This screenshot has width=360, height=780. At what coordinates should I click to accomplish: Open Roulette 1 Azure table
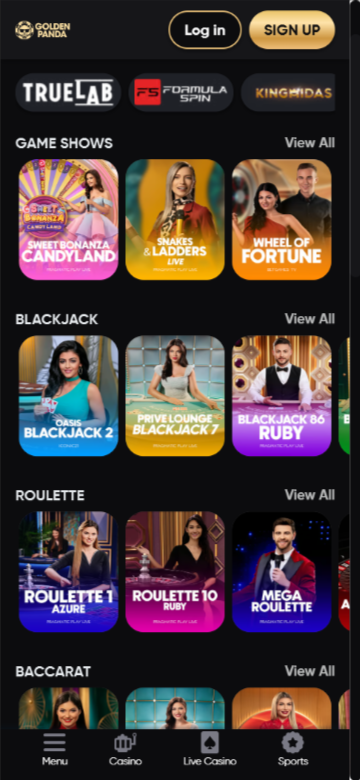69,572
